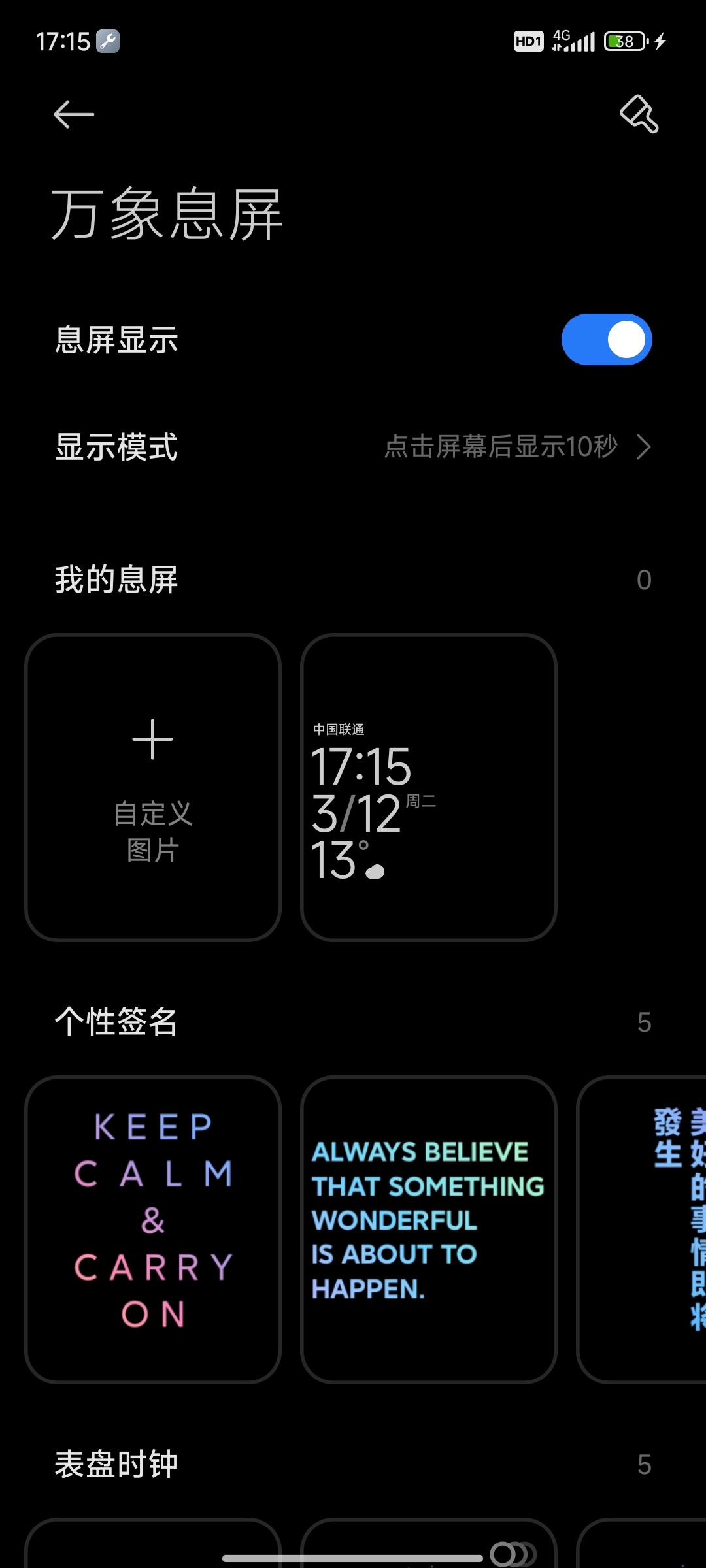Screen dimensions: 706x1568
Task: Add a 自定义图片 always-on display
Action: click(x=153, y=787)
